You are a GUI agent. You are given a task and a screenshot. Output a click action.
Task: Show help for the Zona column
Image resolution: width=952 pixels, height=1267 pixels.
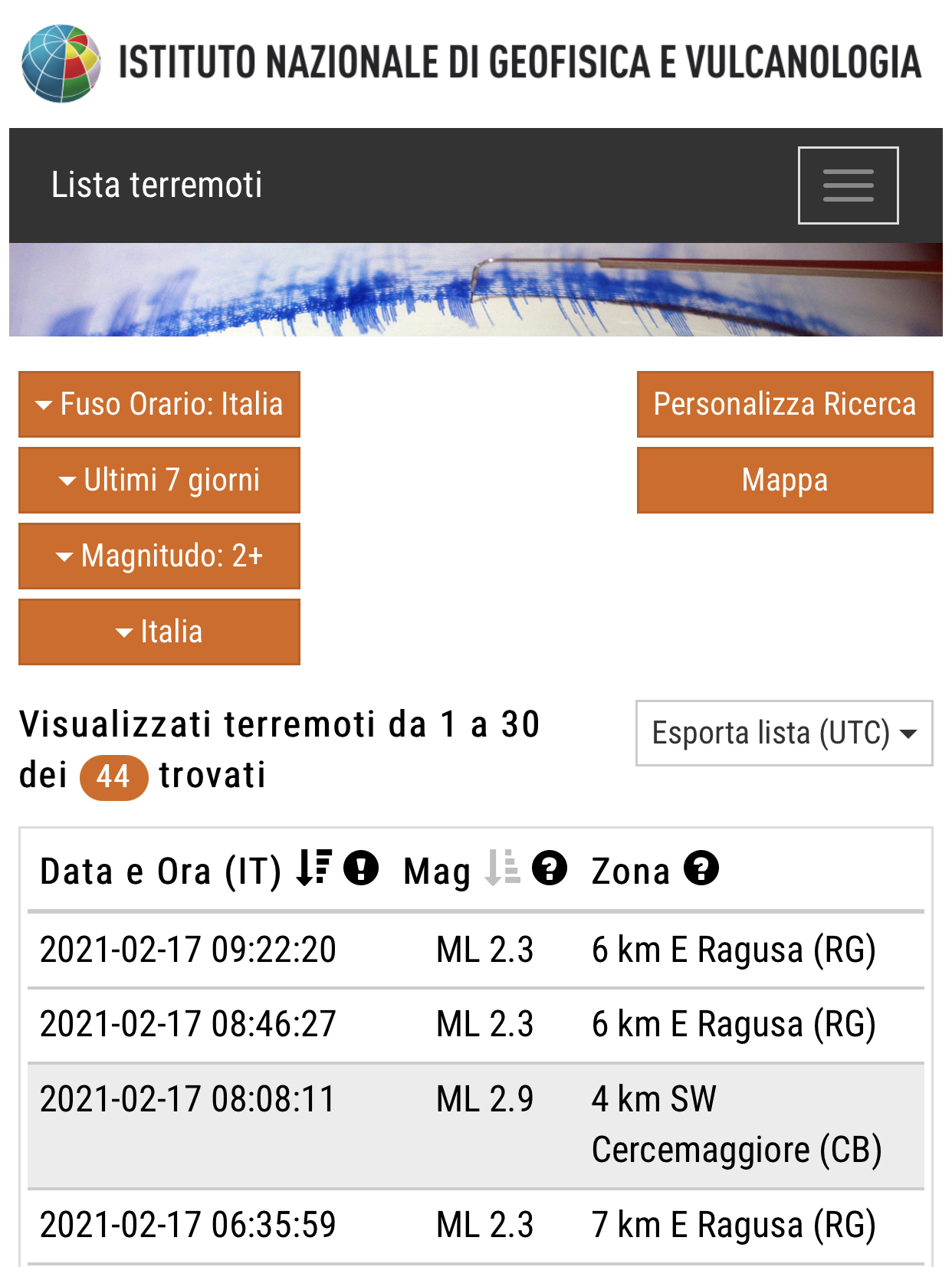coord(701,868)
